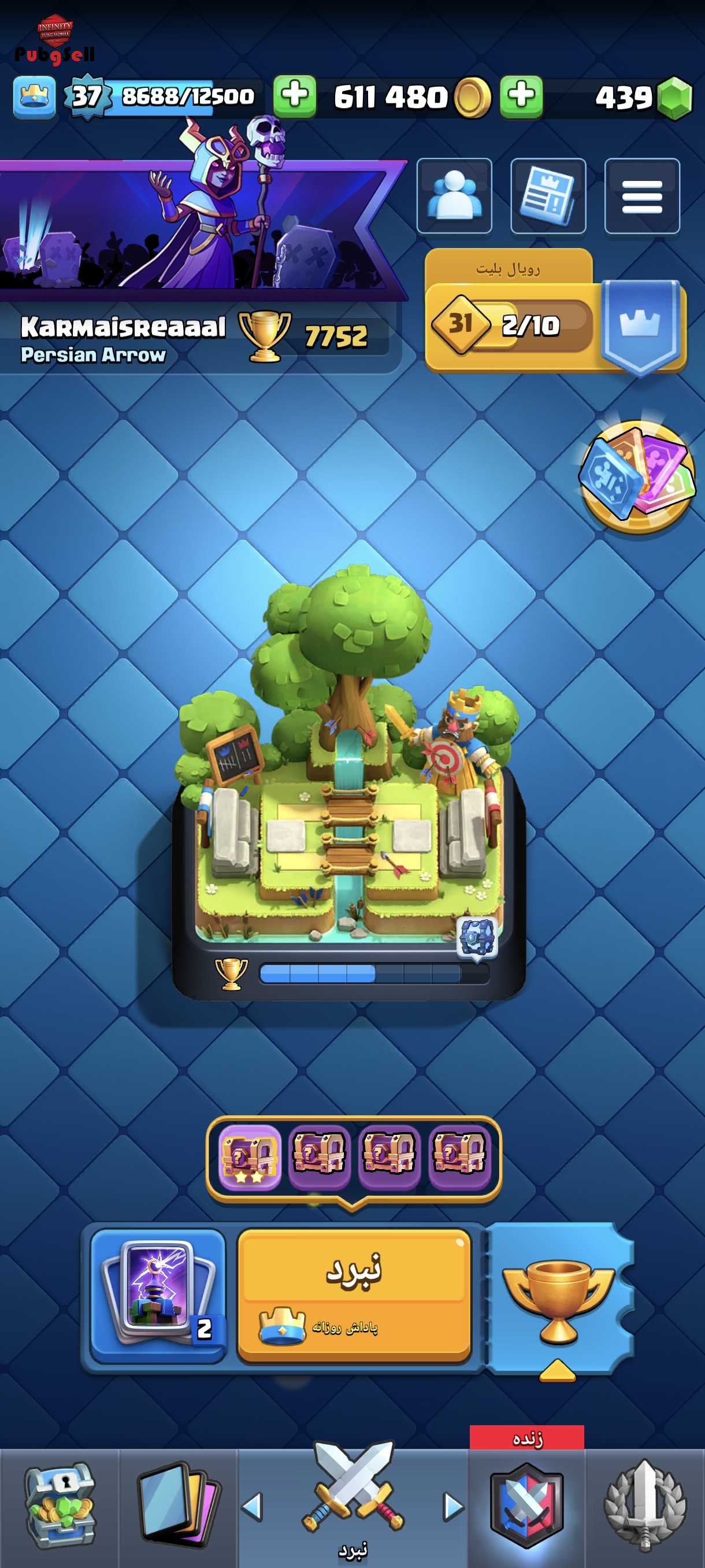Open the player profile KarMaisReaaal

click(124, 337)
